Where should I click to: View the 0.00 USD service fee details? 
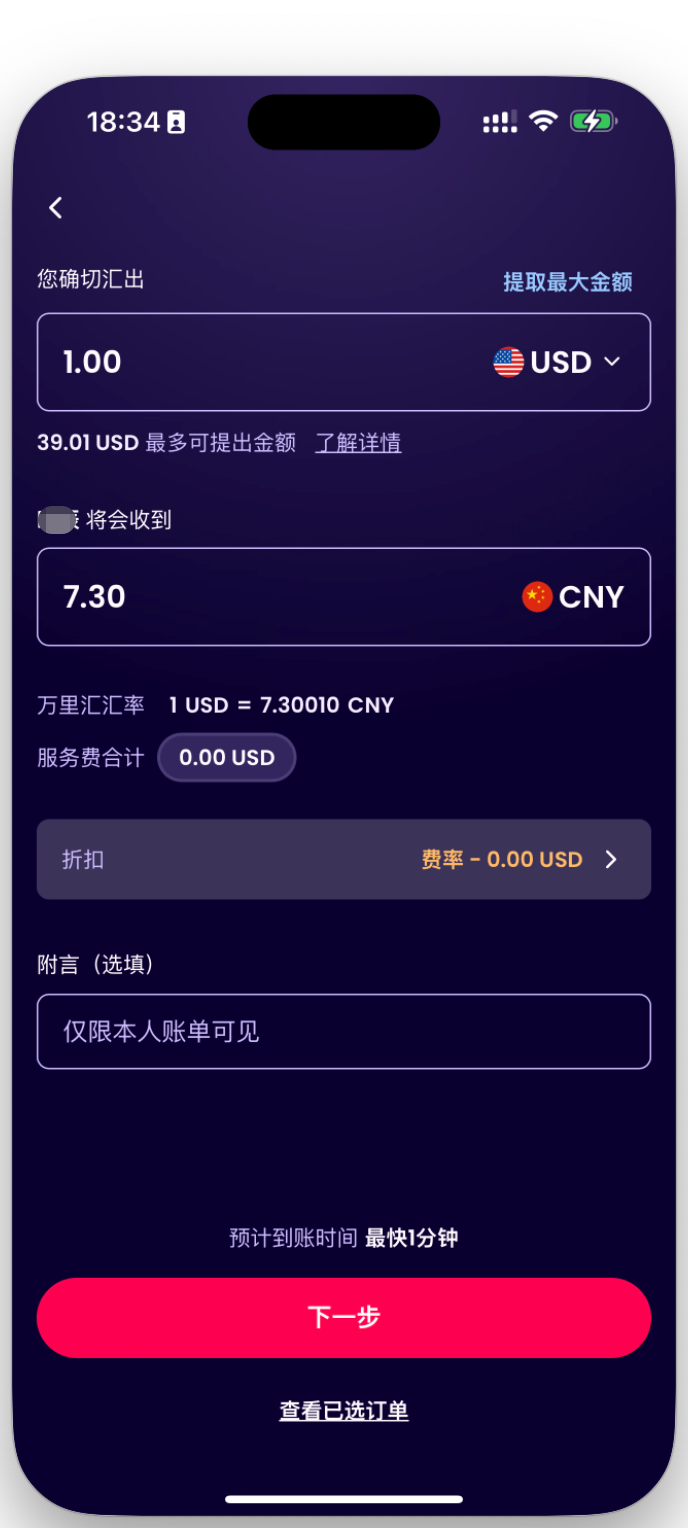click(x=227, y=758)
